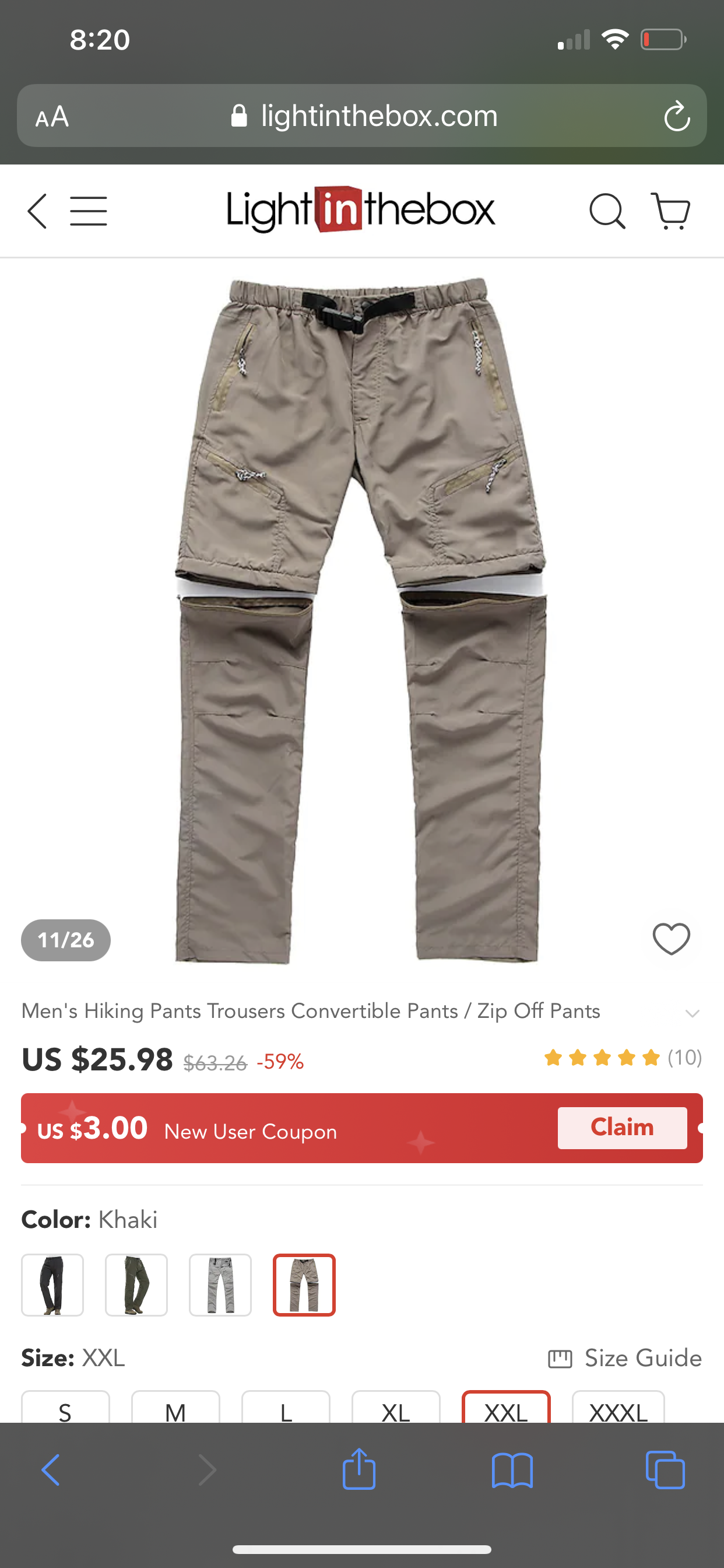Select size S
Image resolution: width=724 pixels, height=1568 pixels.
[x=65, y=1410]
